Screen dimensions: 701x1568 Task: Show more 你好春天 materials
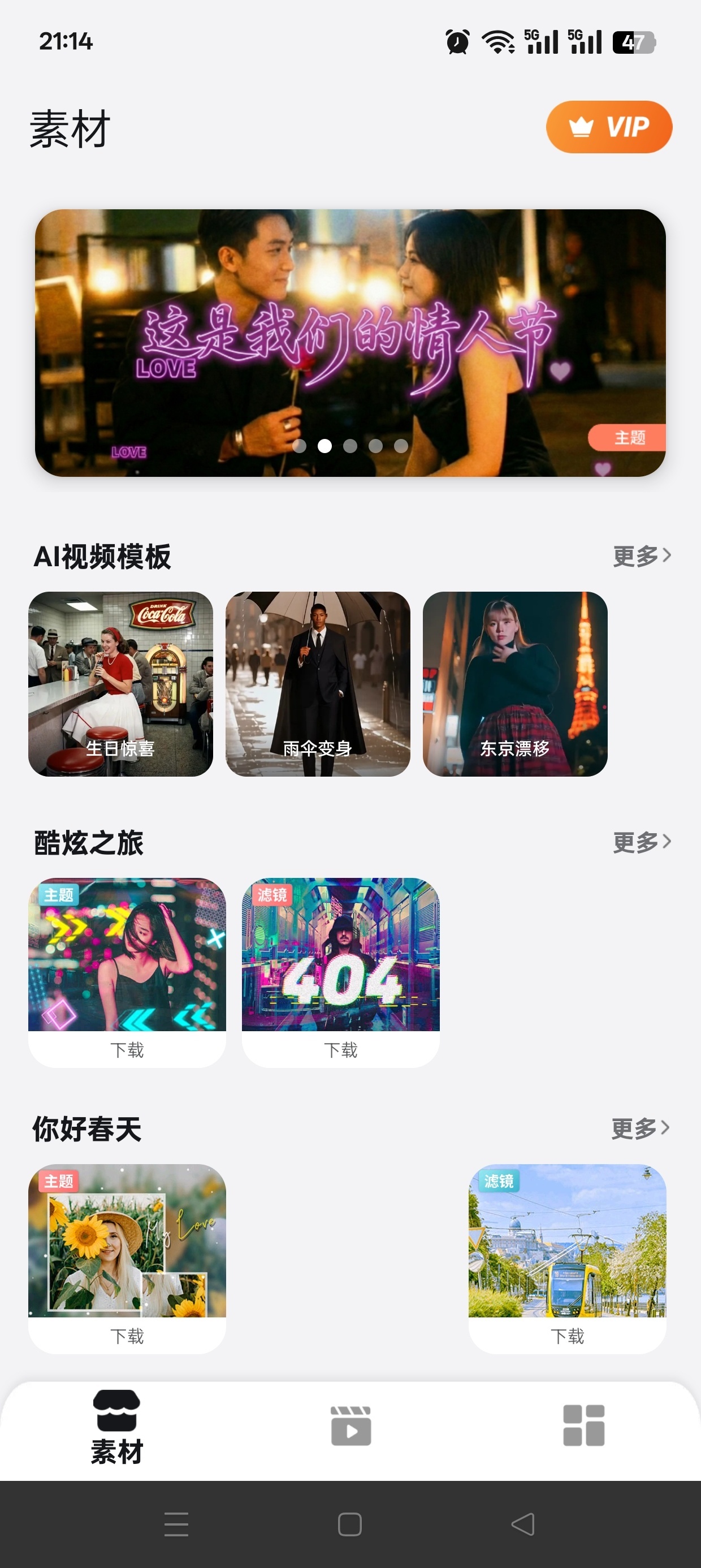coord(640,1128)
